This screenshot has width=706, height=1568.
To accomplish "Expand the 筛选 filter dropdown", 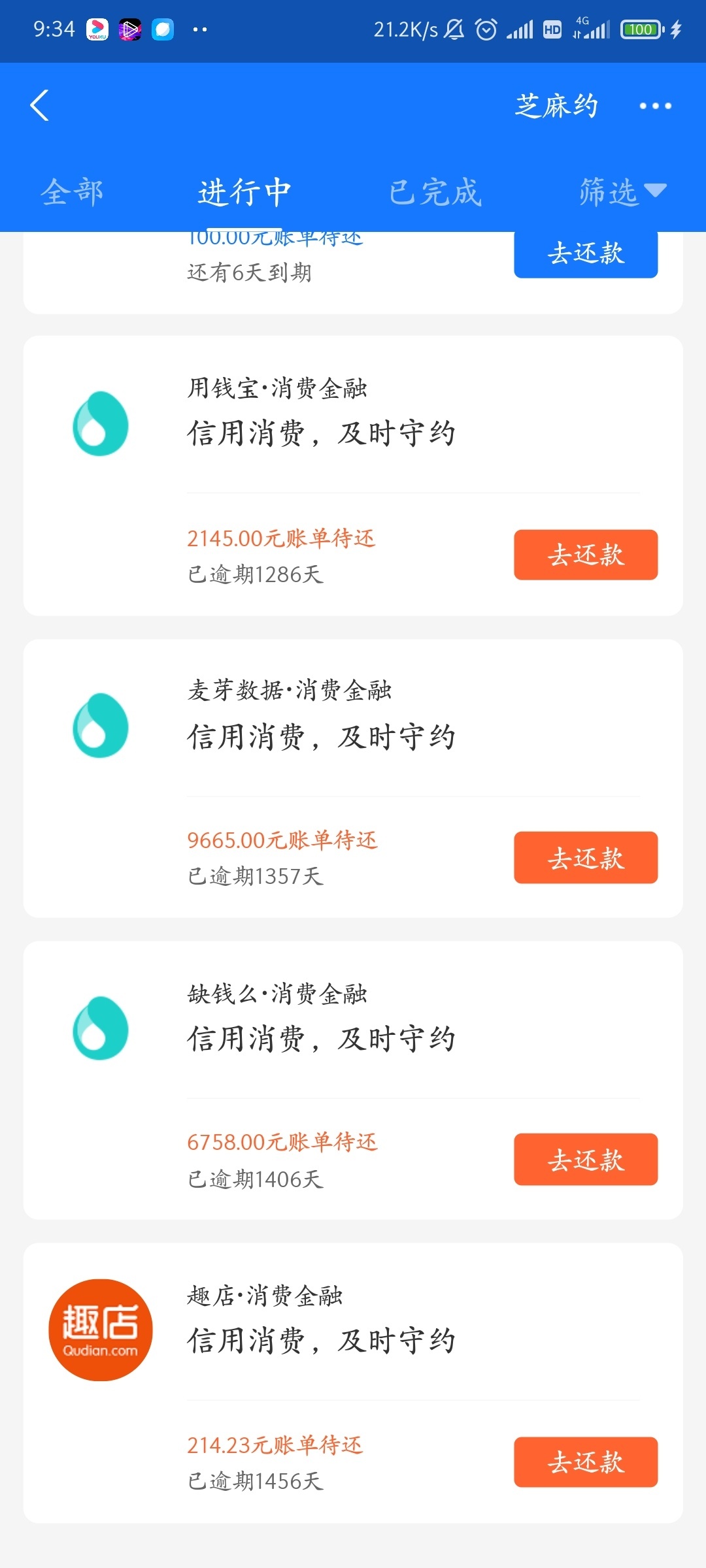I will pos(622,192).
